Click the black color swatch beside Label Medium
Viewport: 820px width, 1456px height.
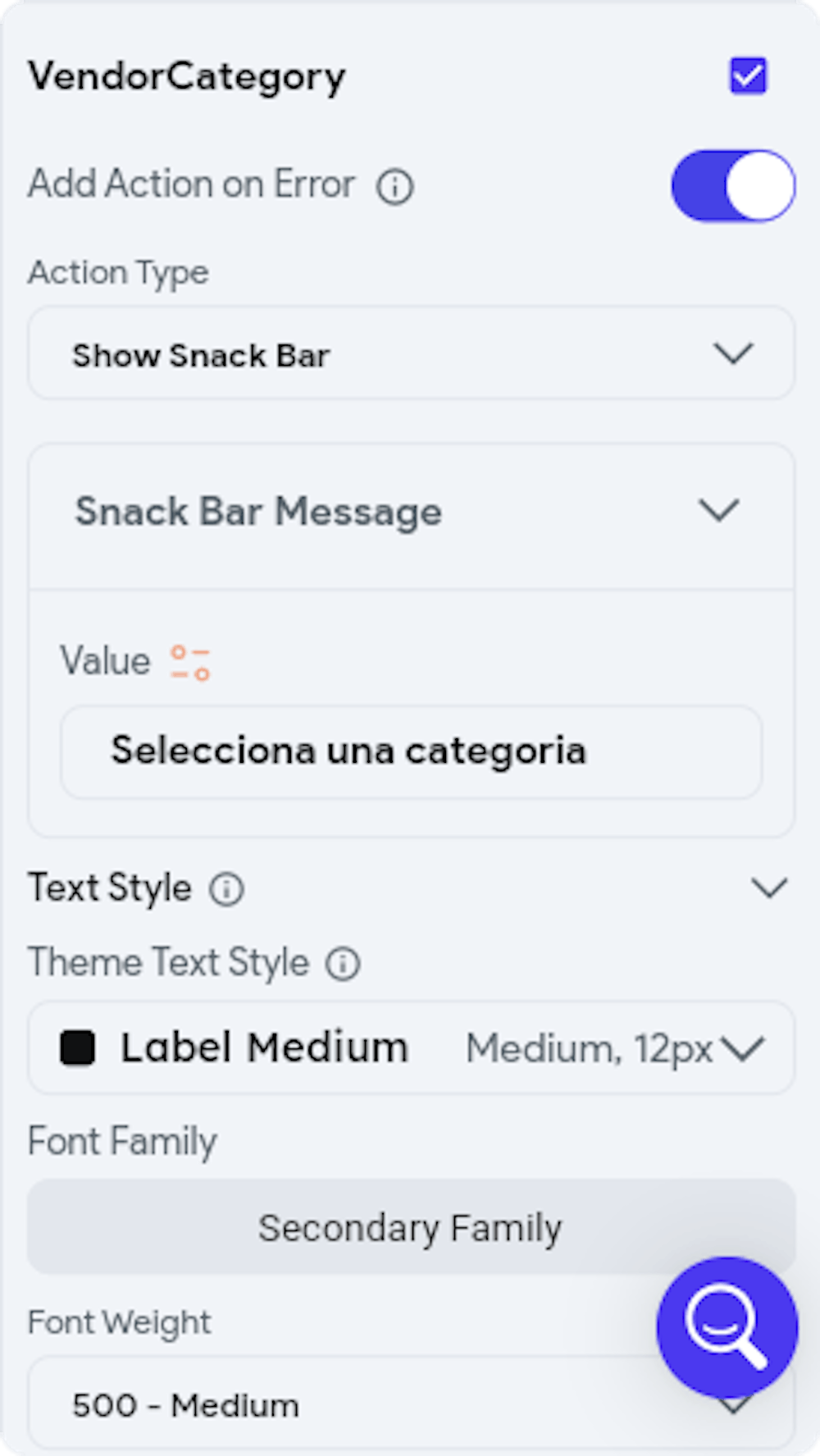(x=78, y=1047)
